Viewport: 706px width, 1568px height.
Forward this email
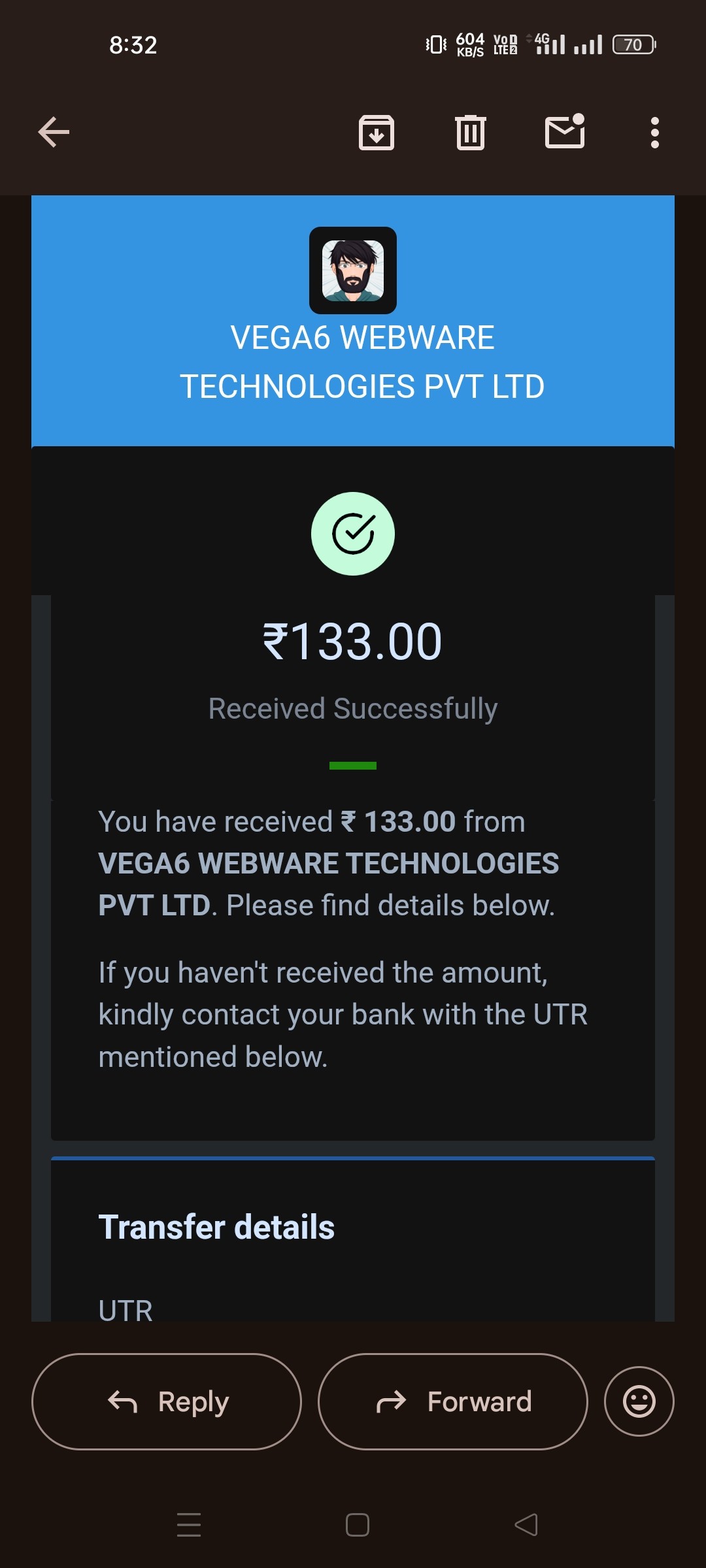coord(452,1401)
